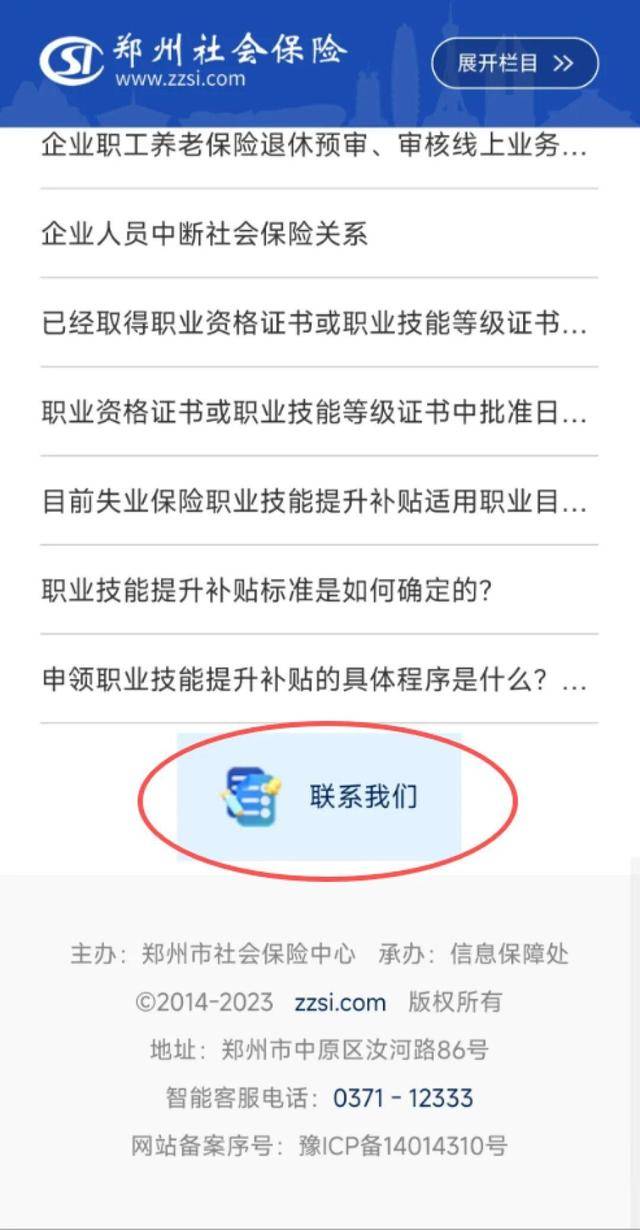Open 申领职业技能提升补贴的具体程序 article
This screenshot has height=1230, width=640.
pyautogui.click(x=314, y=681)
